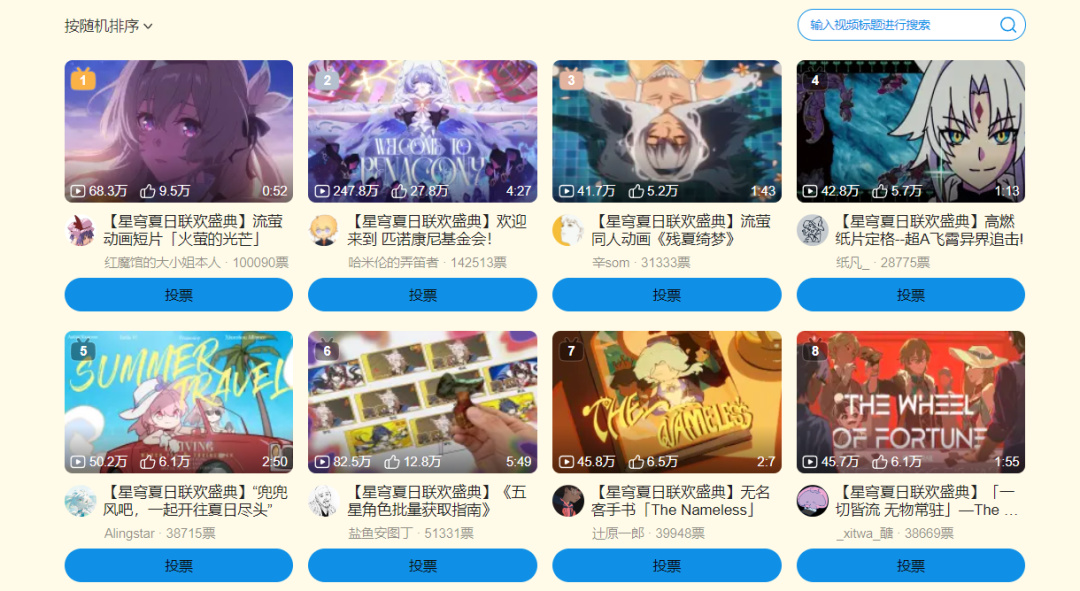Vote 投票 for 辻原一郎's video

point(666,565)
